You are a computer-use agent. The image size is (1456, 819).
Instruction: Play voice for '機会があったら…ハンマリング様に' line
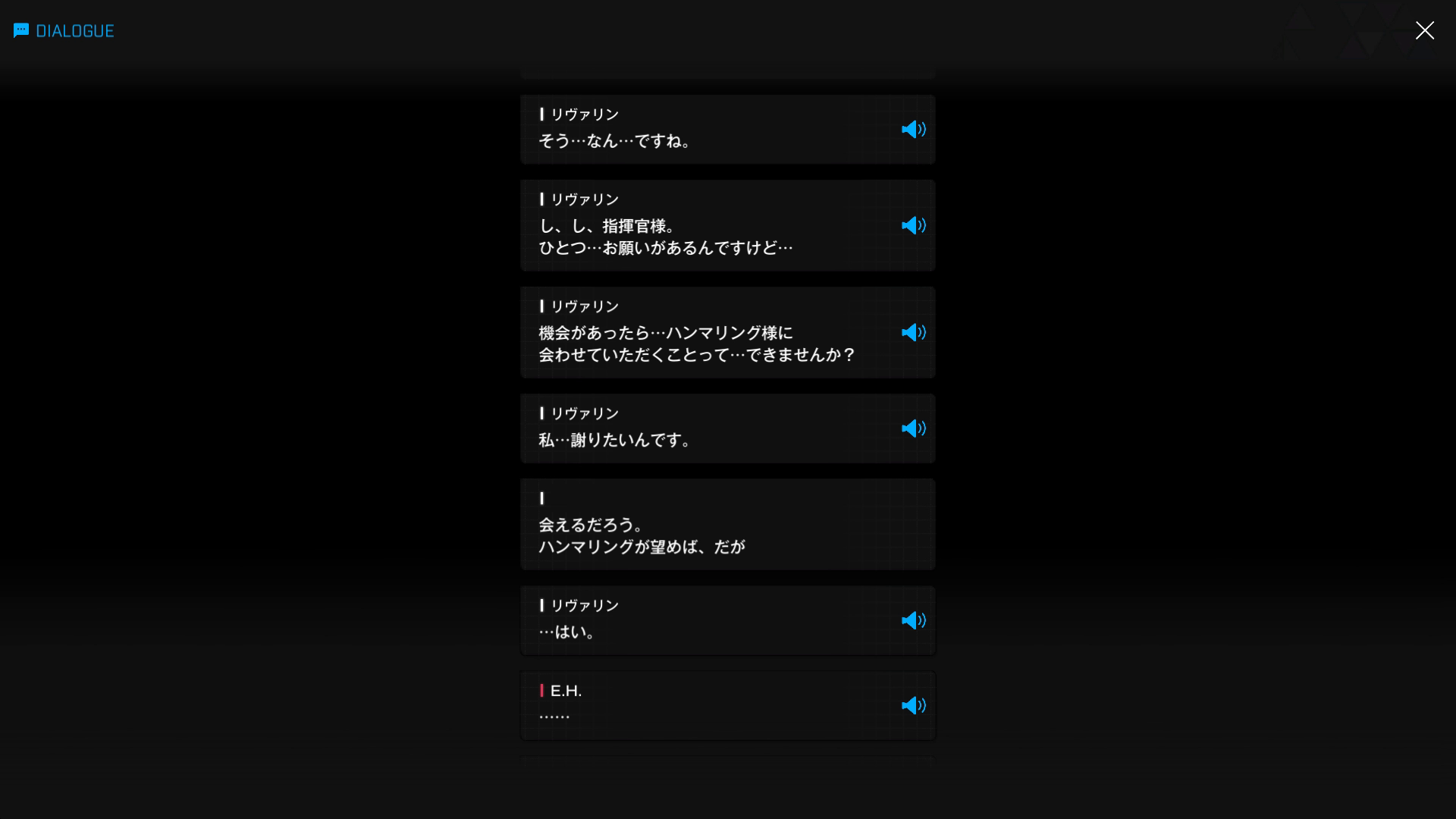click(x=913, y=333)
